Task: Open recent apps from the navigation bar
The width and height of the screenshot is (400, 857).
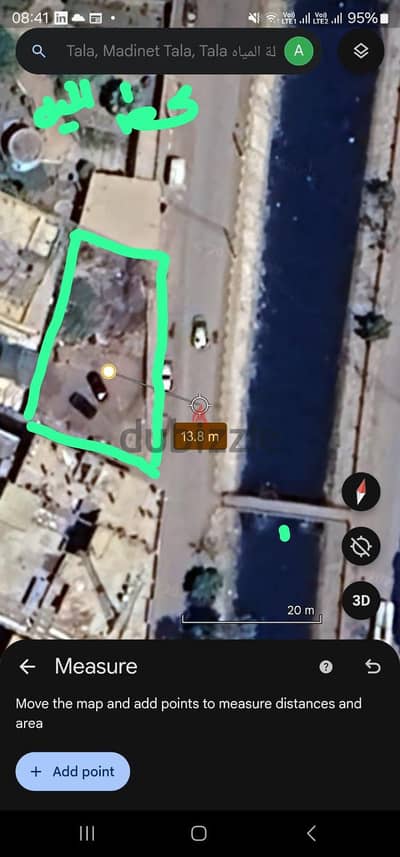Action: coord(87,833)
